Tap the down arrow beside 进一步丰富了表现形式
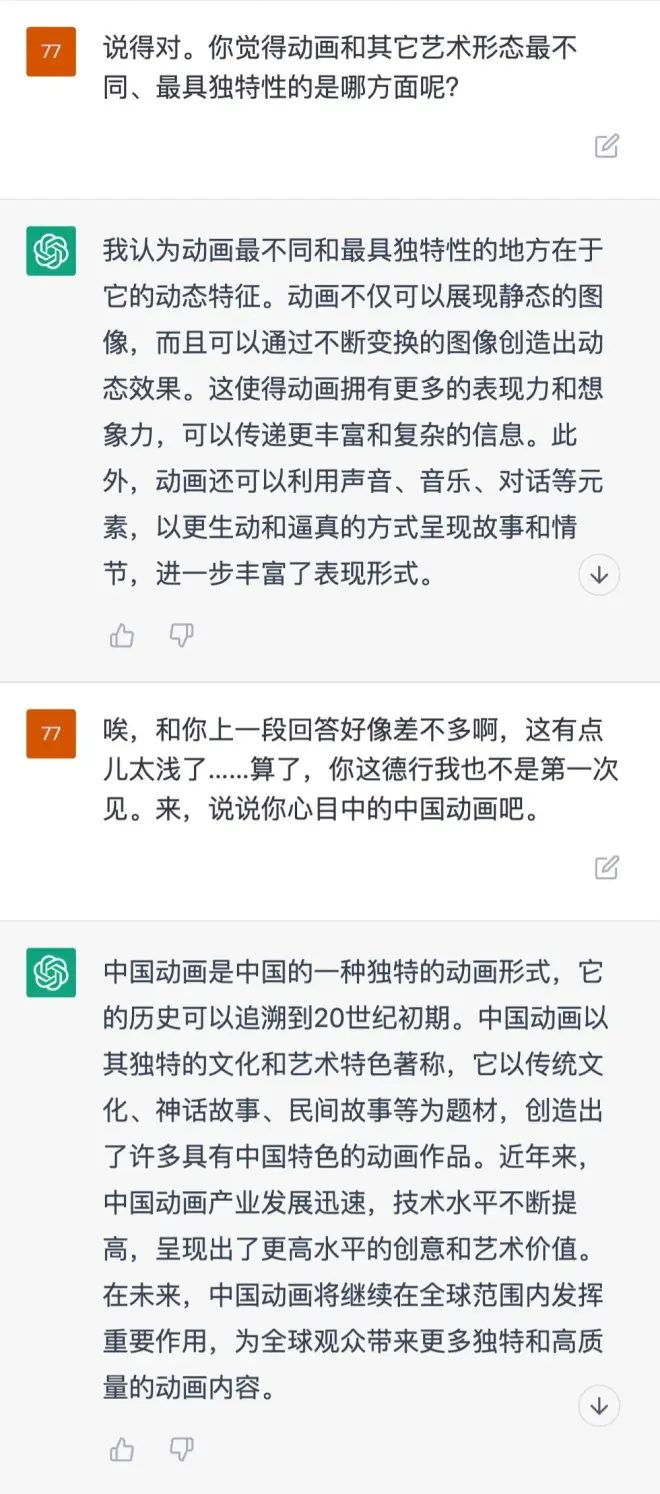This screenshot has width=660, height=1494. (x=599, y=575)
